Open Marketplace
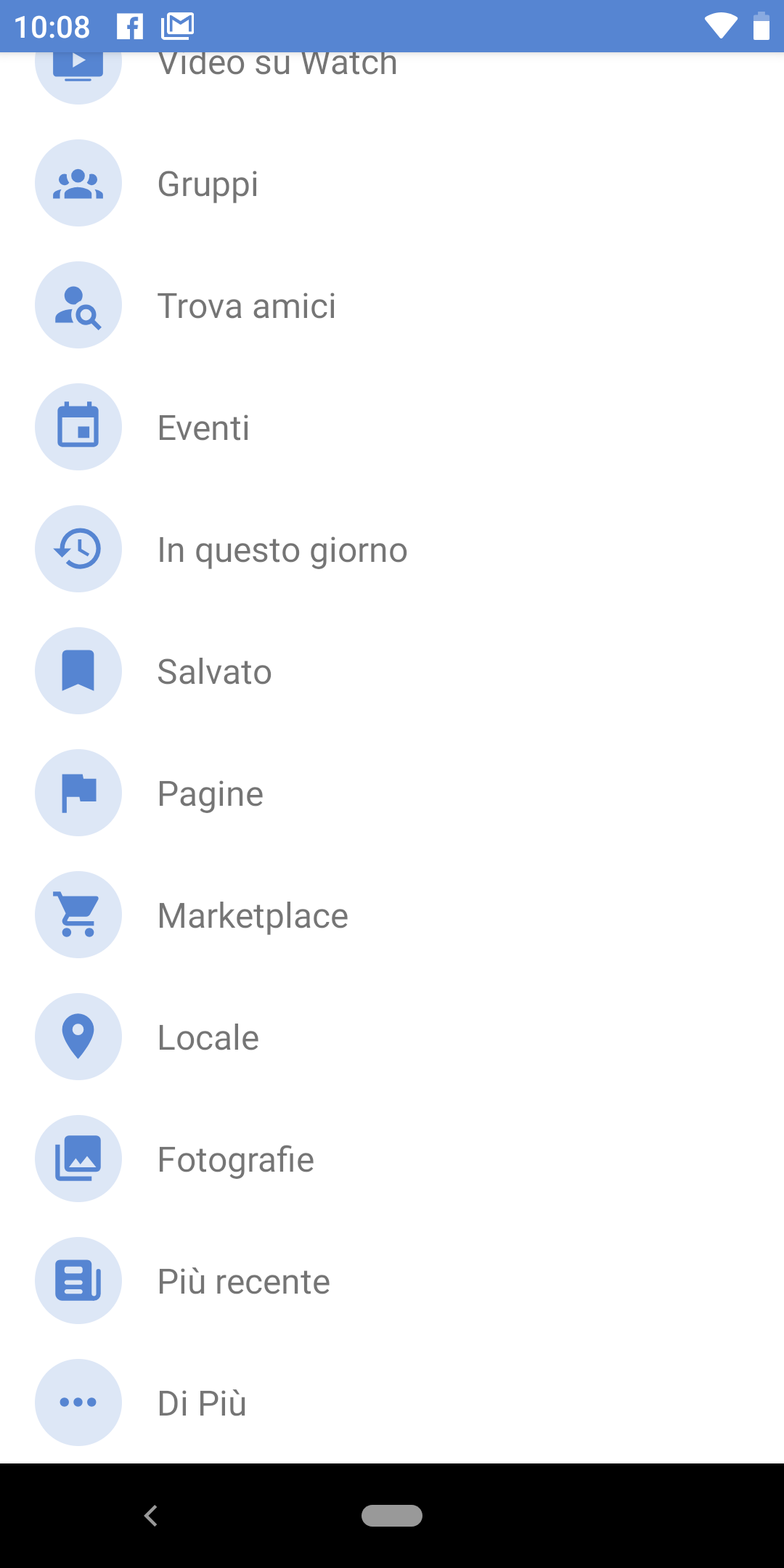 coord(392,915)
